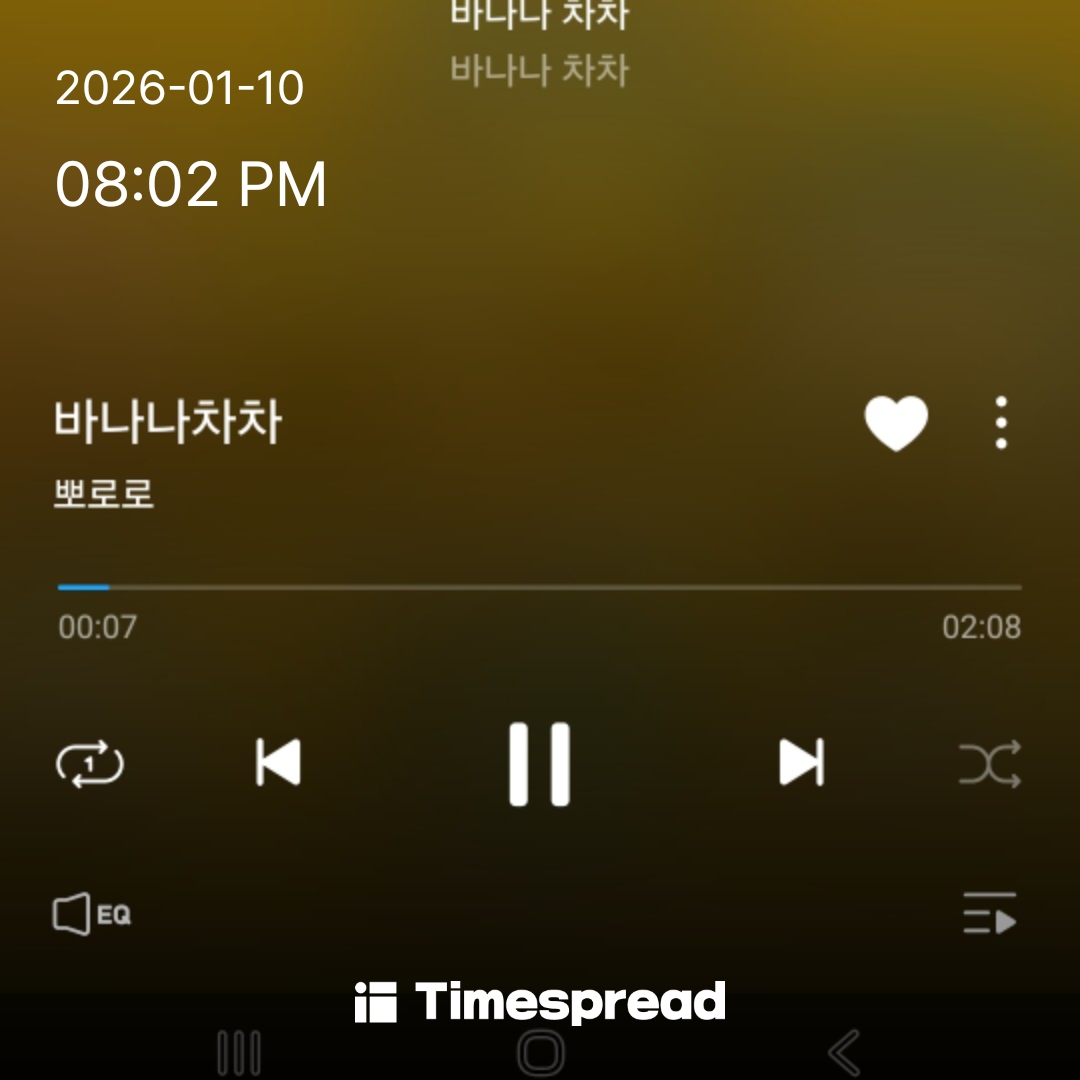Show the current playlist queue

990,914
